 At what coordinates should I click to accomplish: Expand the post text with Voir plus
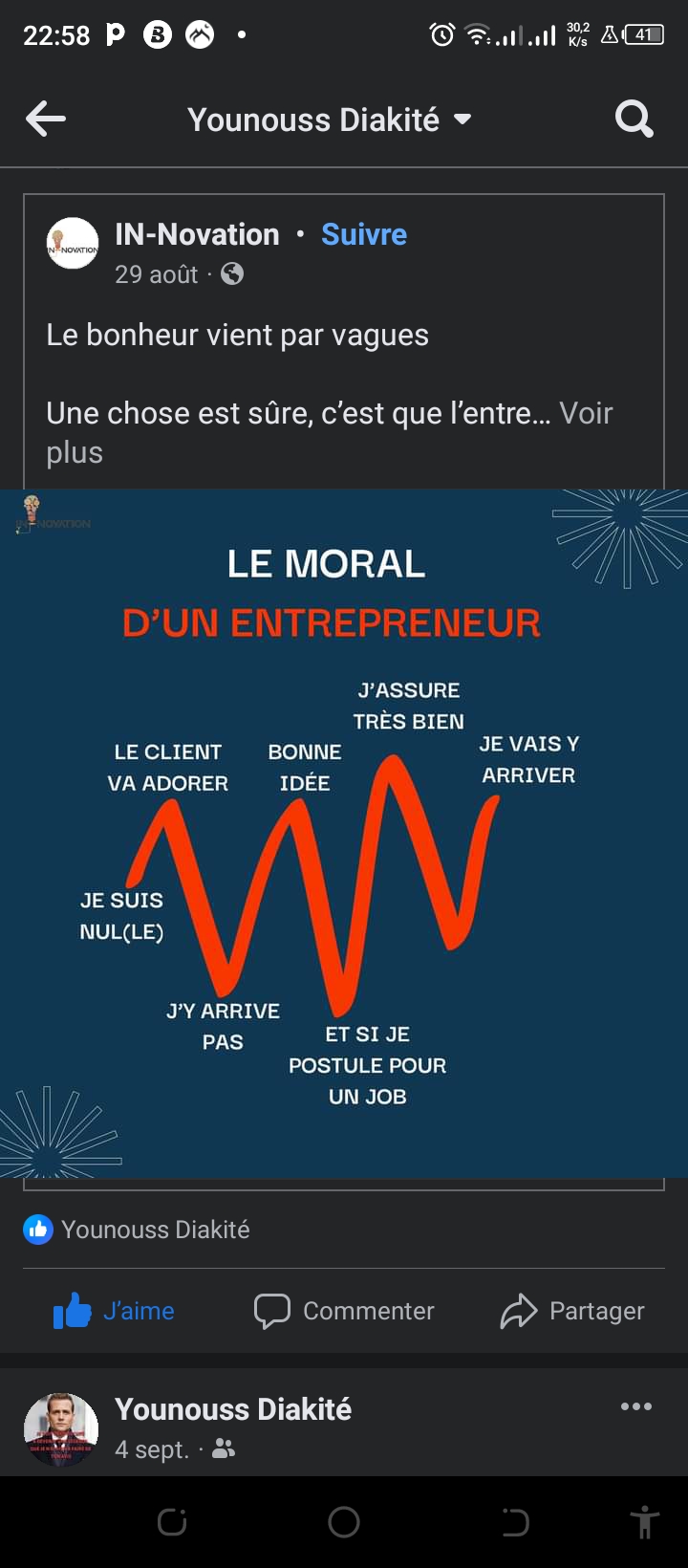[x=330, y=432]
